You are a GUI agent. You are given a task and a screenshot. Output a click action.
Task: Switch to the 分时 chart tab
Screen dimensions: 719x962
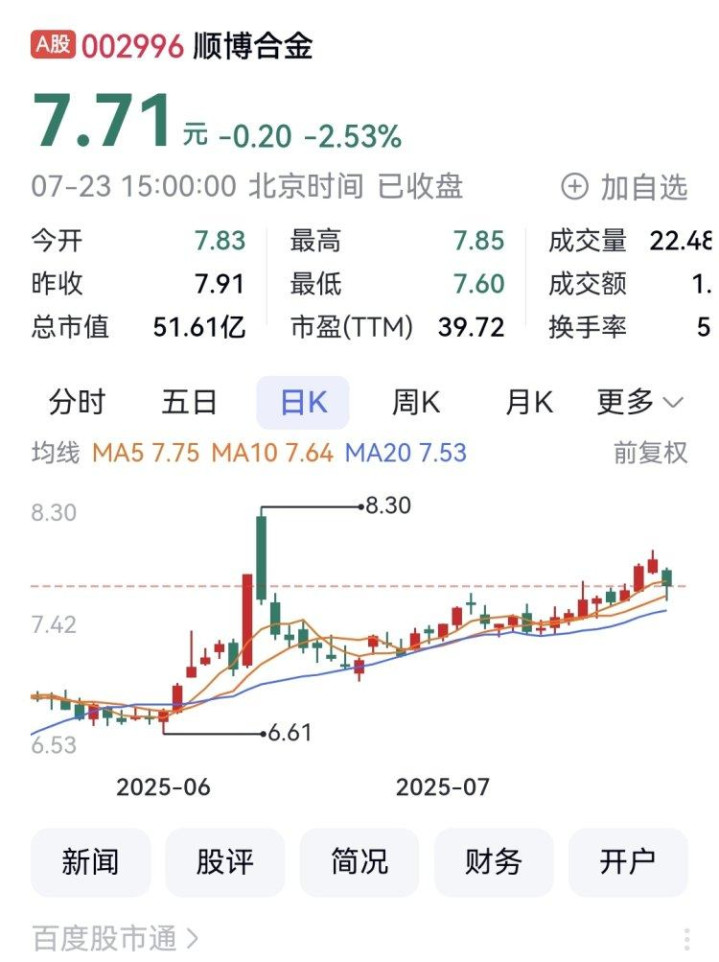77,402
